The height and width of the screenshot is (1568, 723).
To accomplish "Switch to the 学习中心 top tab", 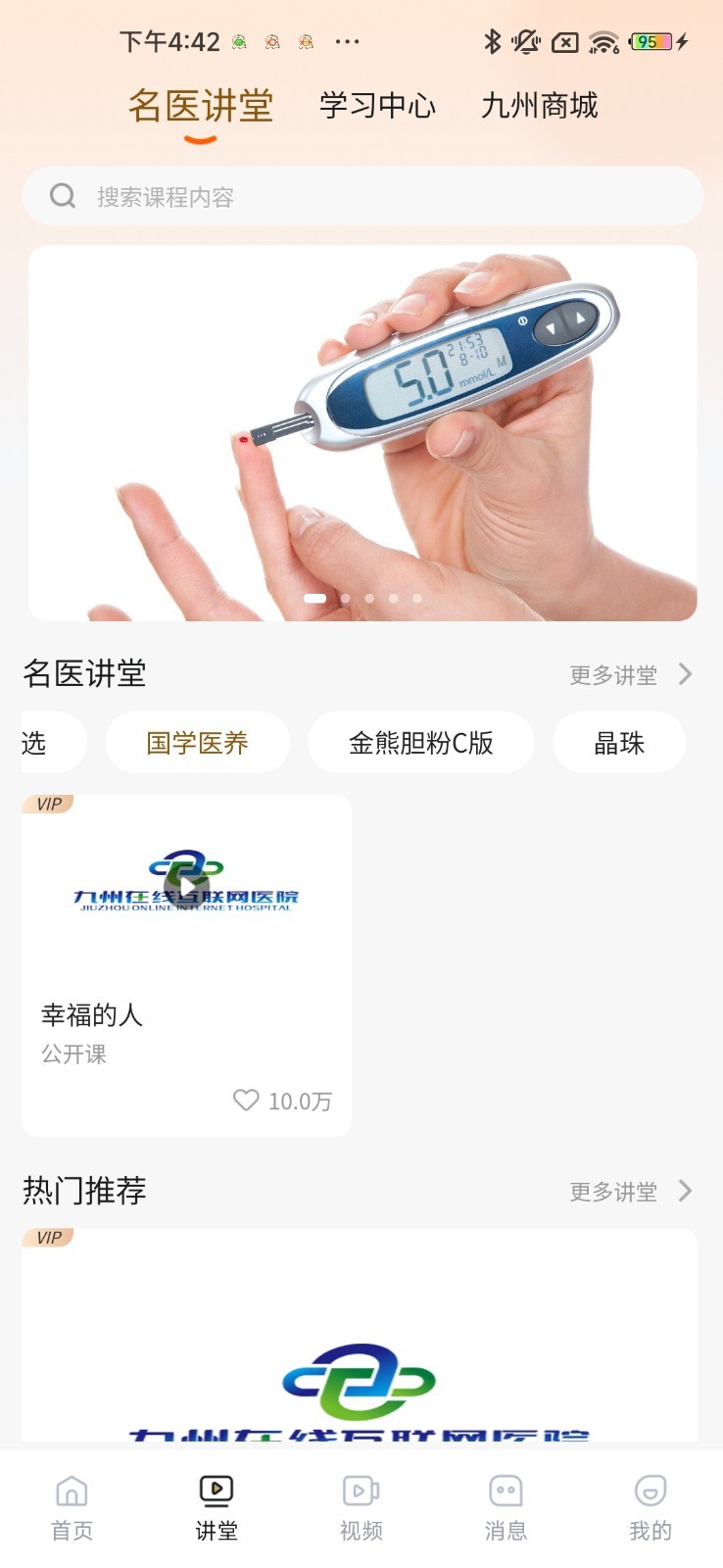I will [x=377, y=106].
